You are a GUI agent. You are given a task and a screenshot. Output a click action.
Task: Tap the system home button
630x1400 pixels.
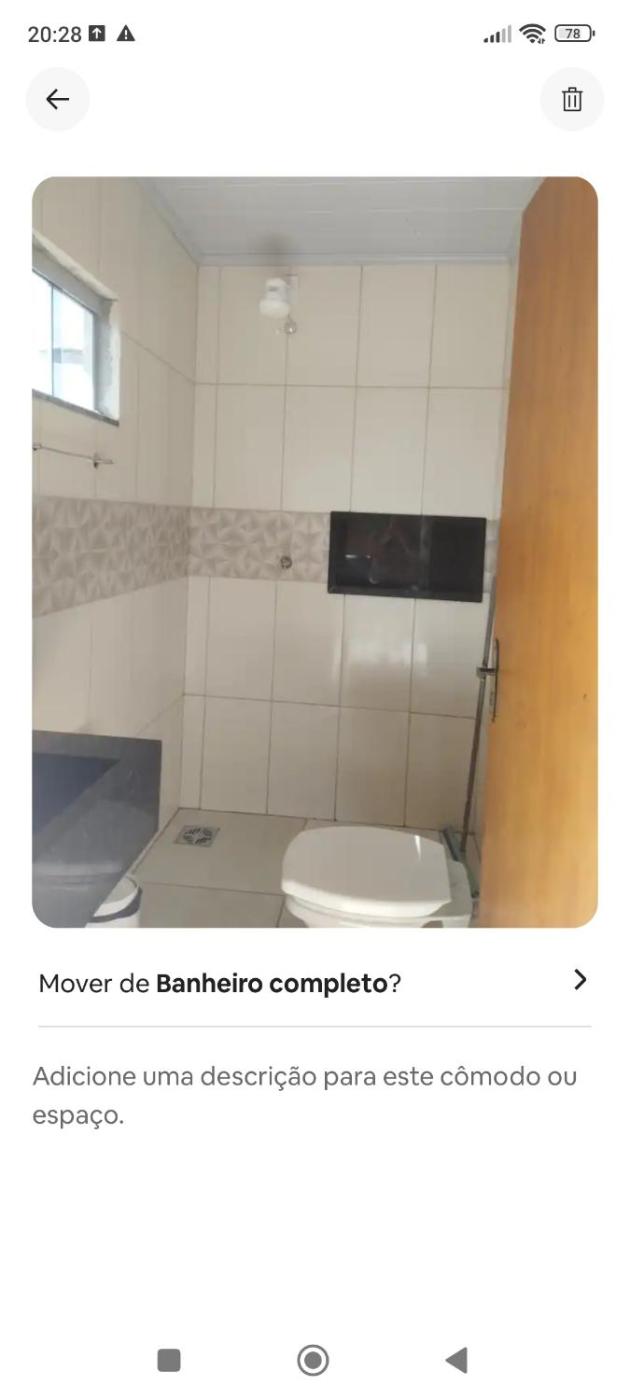click(x=313, y=1360)
